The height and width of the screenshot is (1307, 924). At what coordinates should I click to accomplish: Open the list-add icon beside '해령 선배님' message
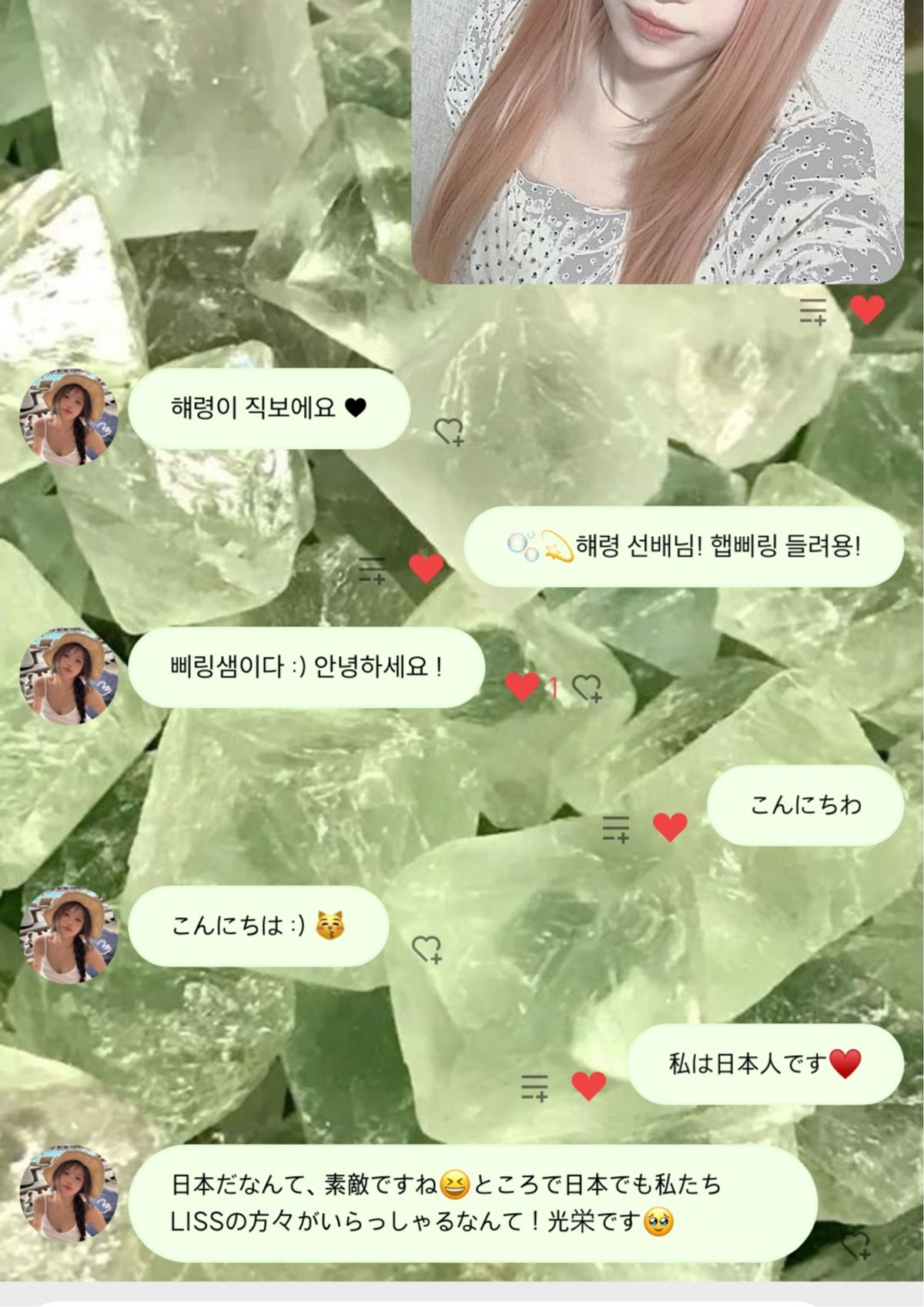point(372,570)
